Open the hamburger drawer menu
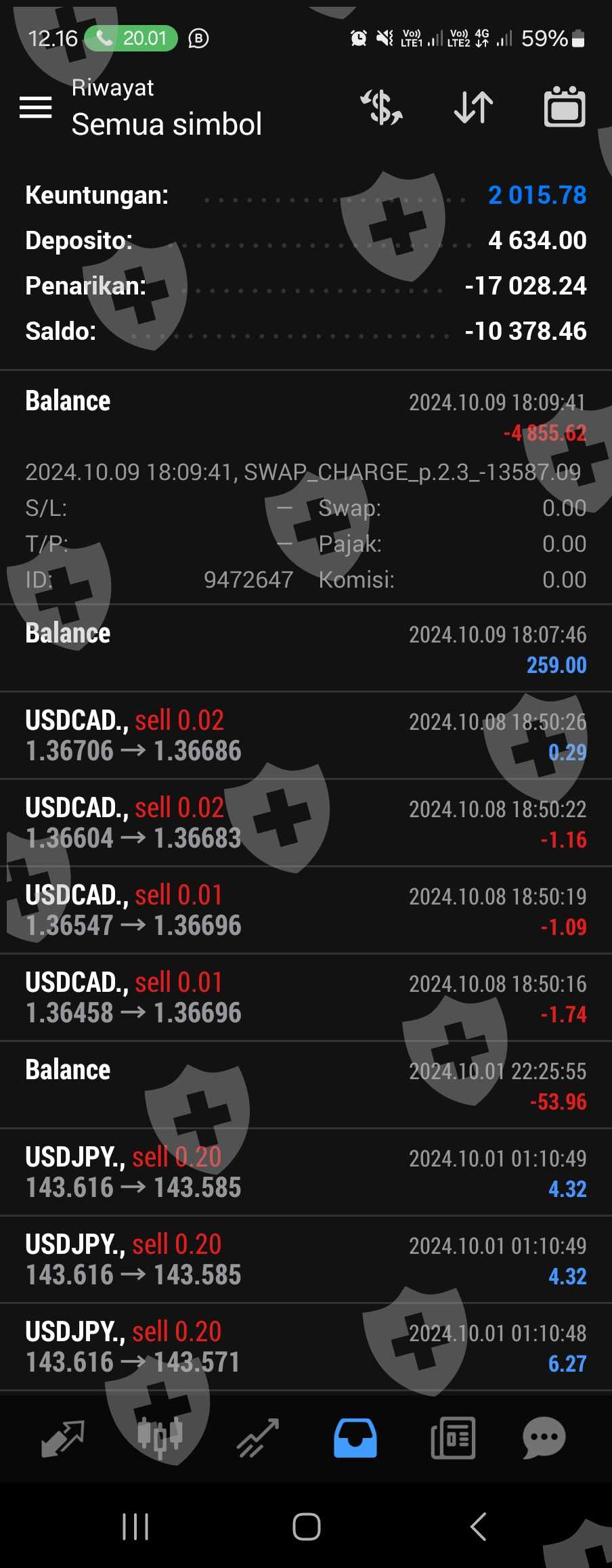 (36, 107)
